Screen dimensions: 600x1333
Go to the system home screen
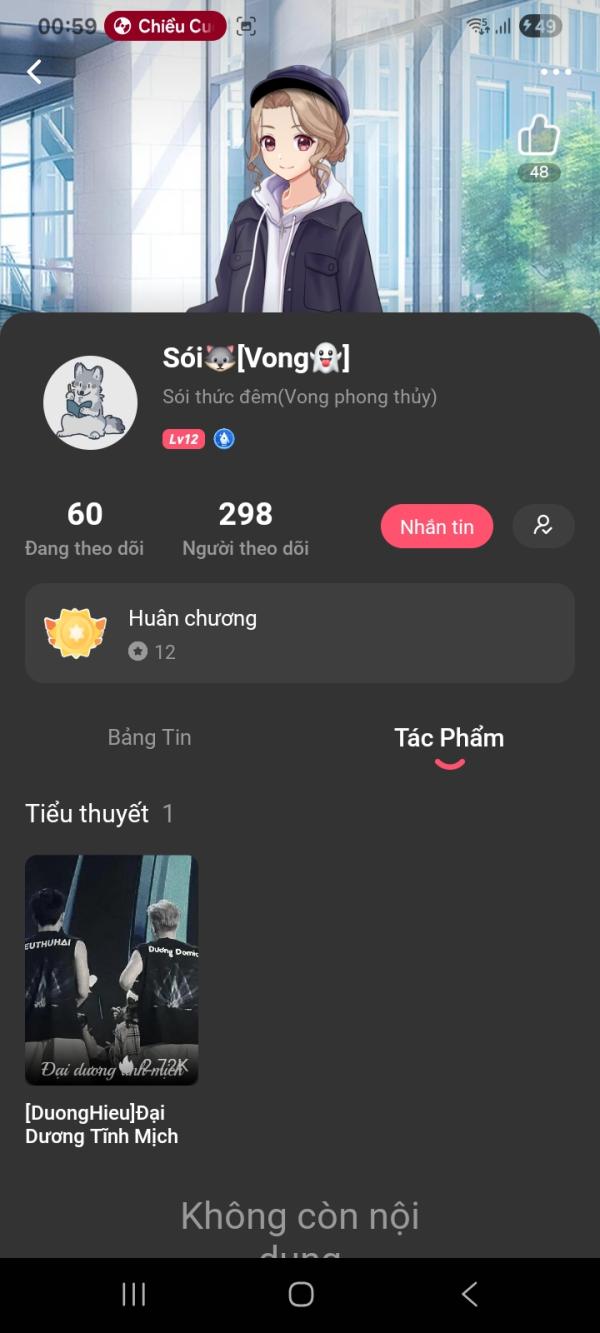click(301, 1294)
